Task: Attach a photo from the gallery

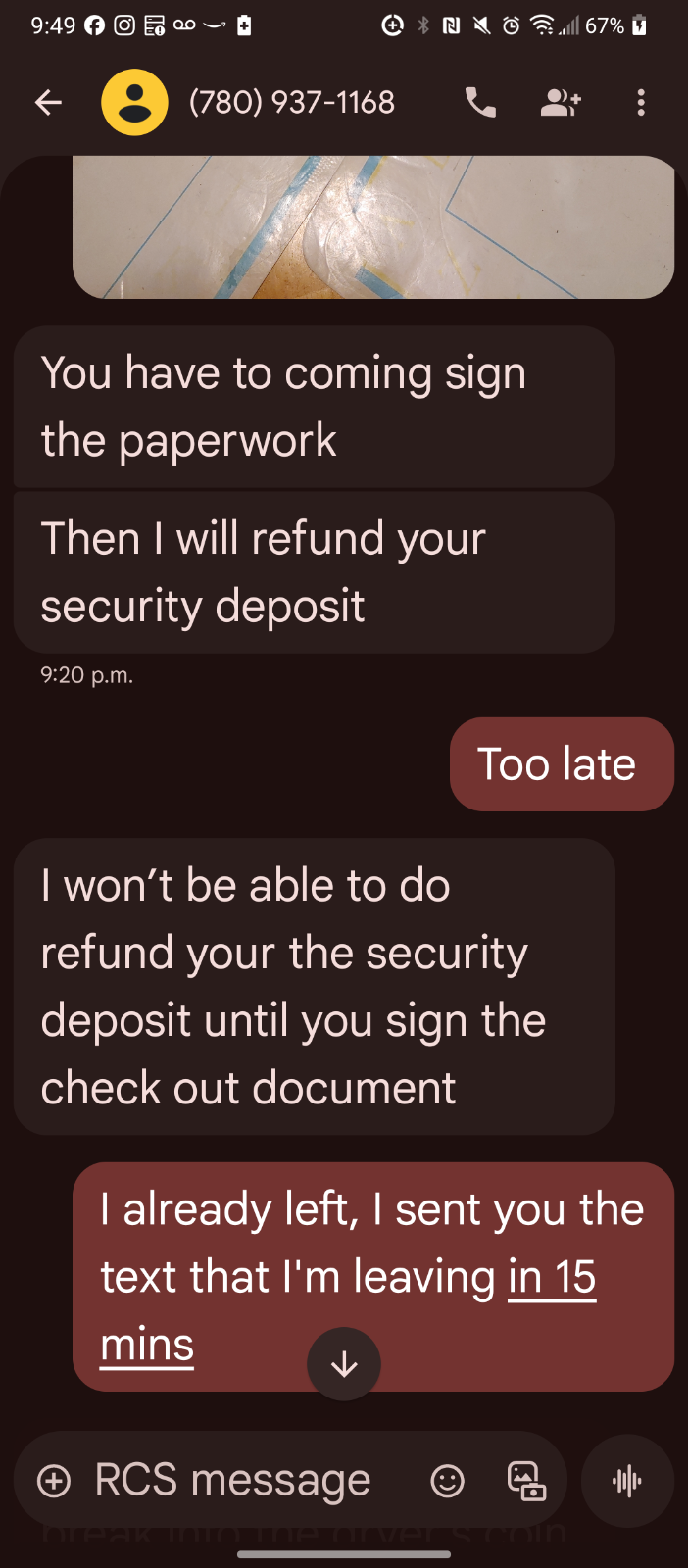Action: point(526,1480)
